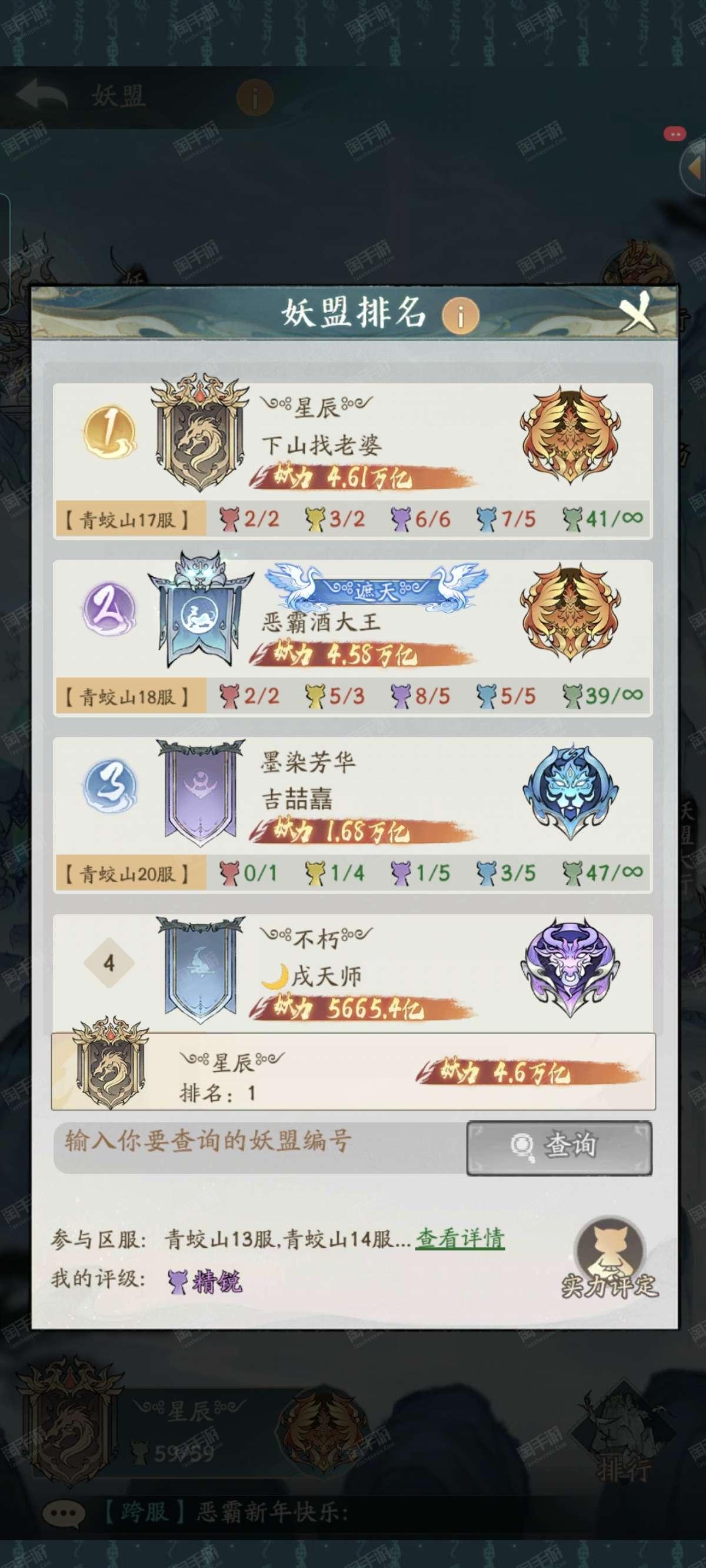Image resolution: width=706 pixels, height=1568 pixels.
Task: Close the 妖盟排名 ranking dialog
Action: (635, 313)
